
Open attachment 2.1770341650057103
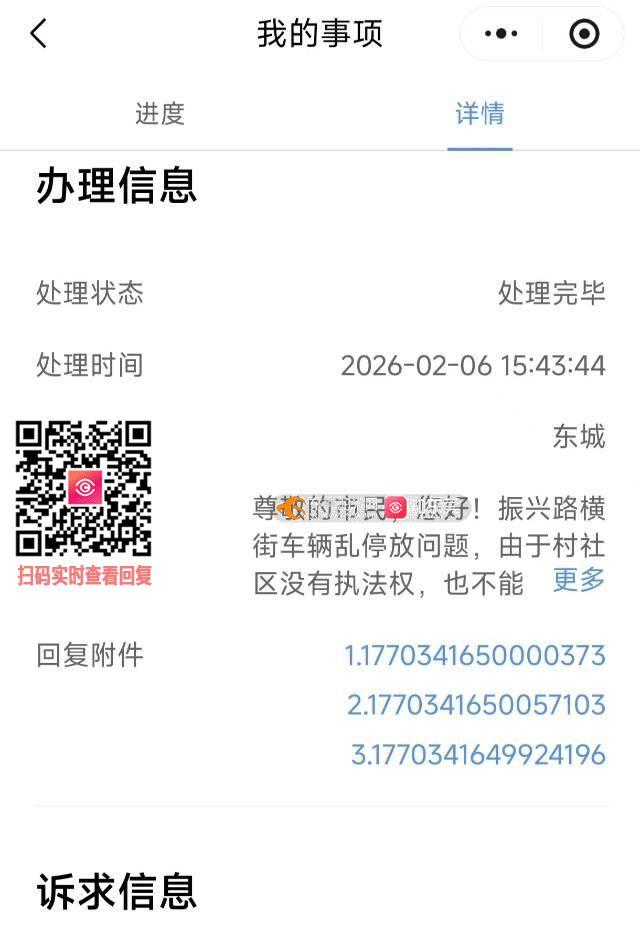click(x=476, y=705)
